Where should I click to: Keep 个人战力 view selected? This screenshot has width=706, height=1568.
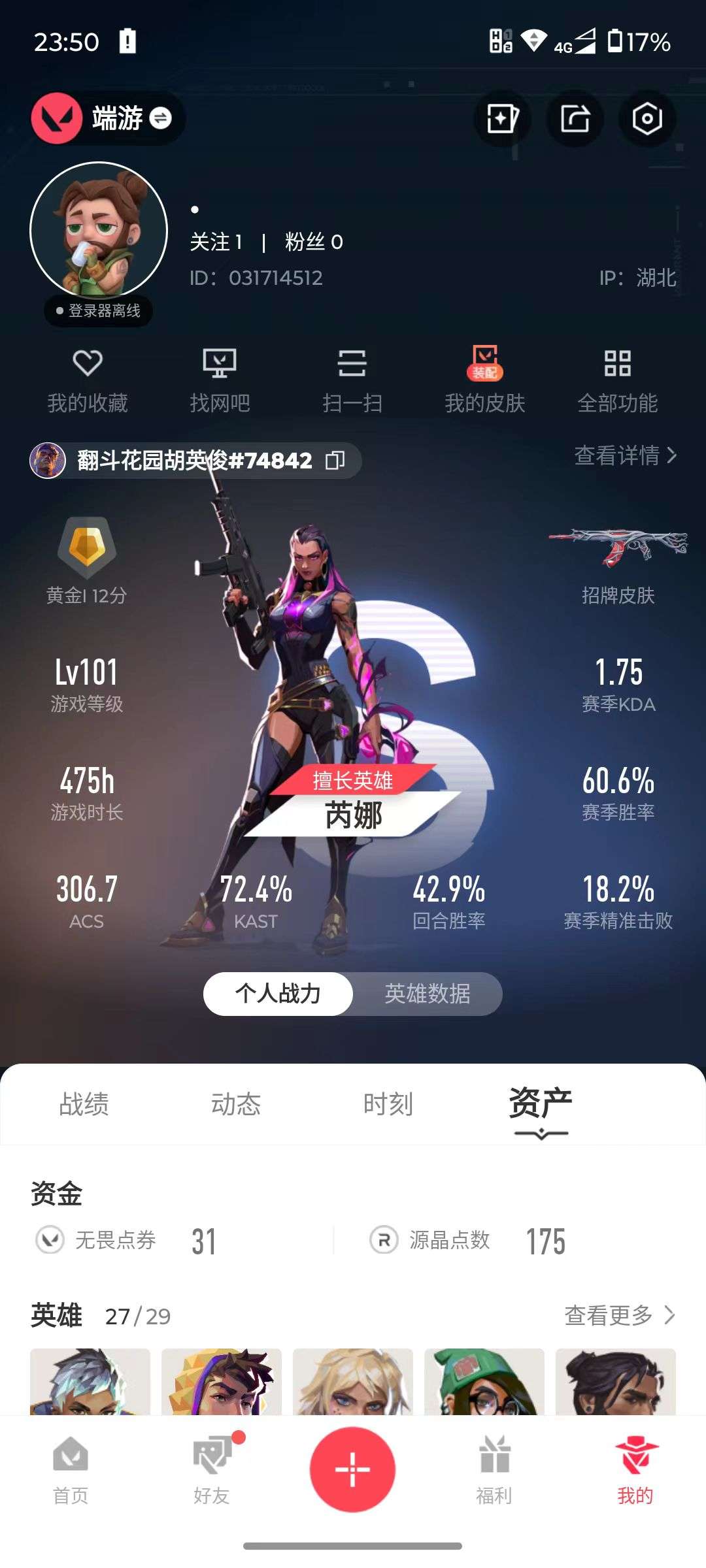point(278,994)
